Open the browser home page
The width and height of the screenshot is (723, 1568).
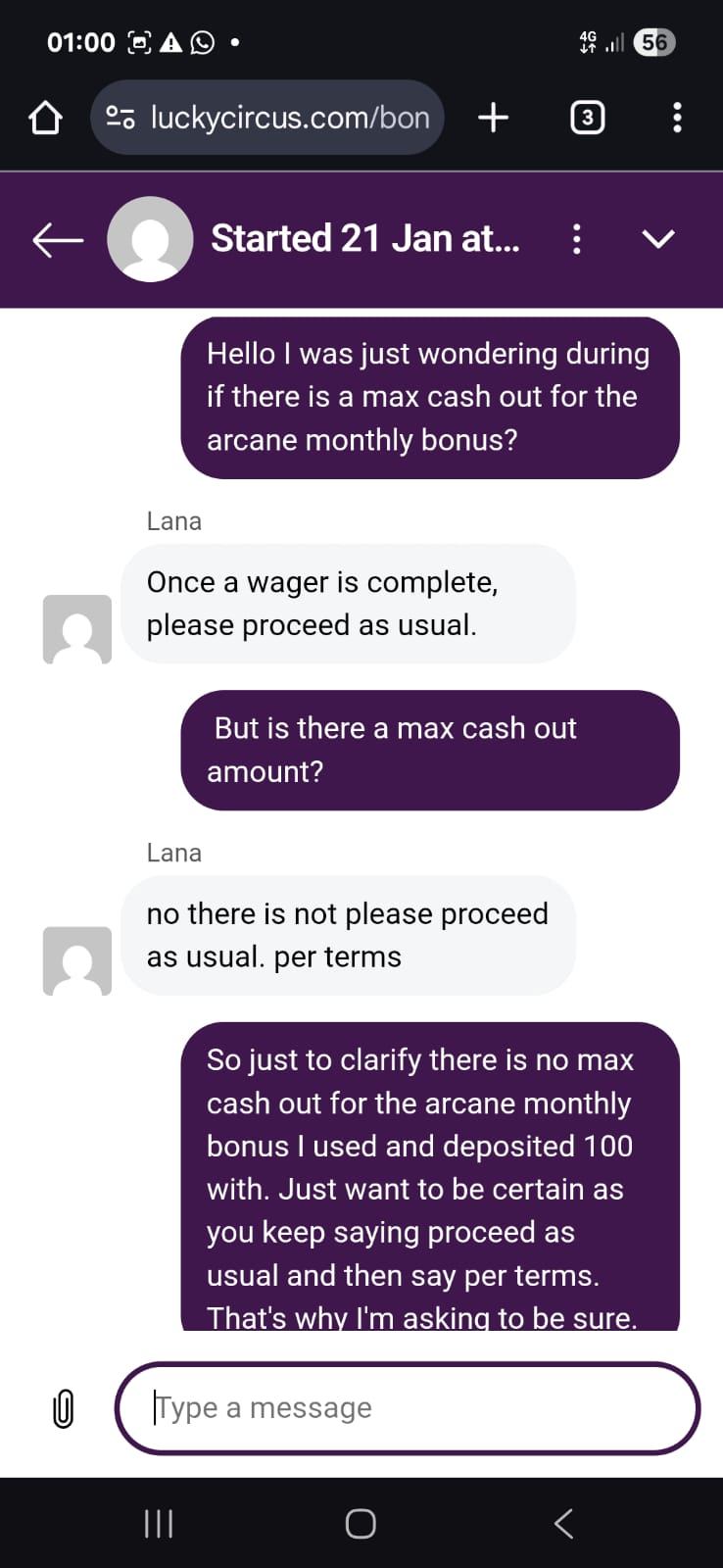[45, 118]
